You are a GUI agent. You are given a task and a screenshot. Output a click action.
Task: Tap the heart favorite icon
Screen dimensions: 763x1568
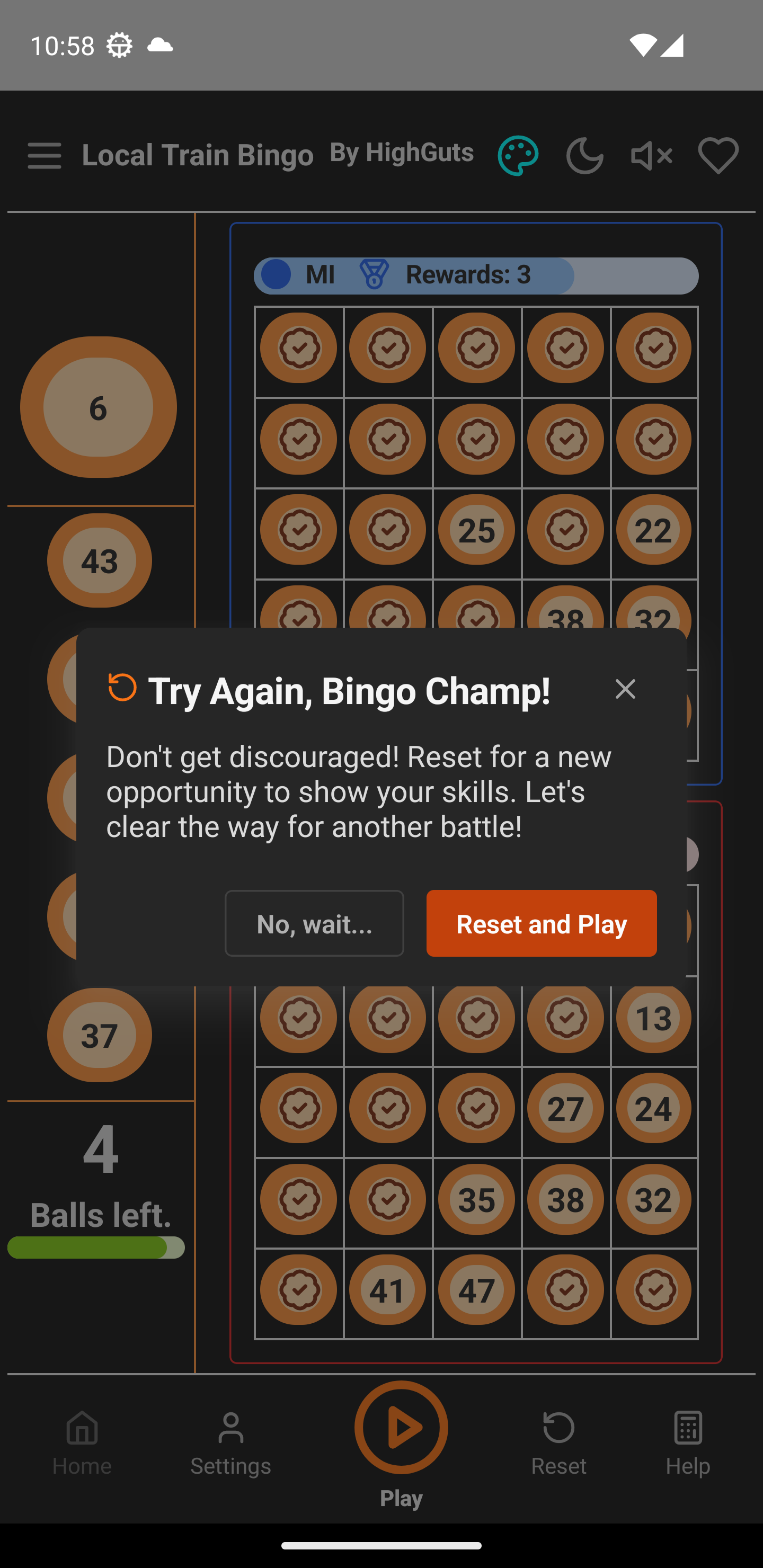click(718, 156)
